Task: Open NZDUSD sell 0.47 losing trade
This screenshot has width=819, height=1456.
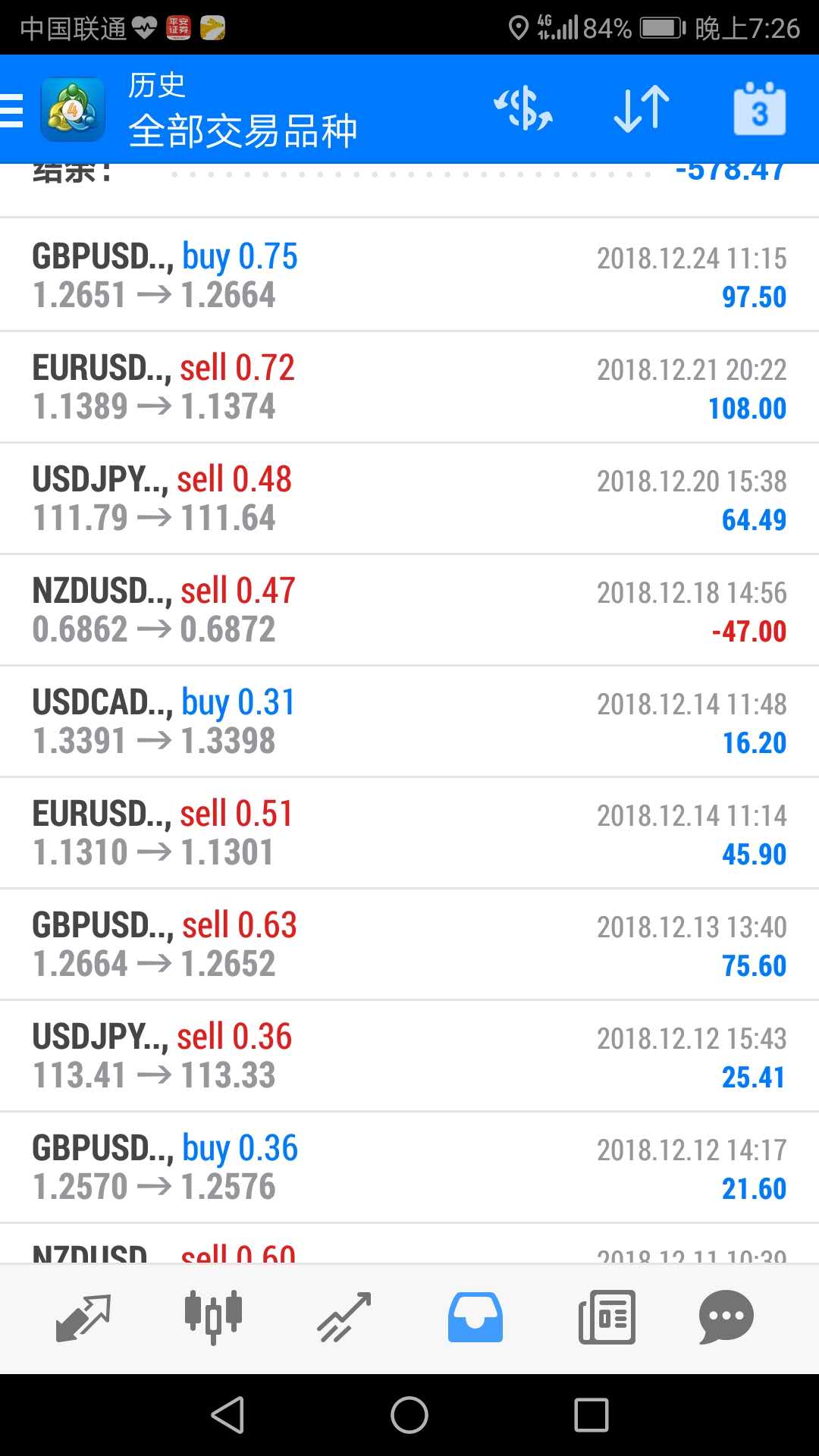Action: click(409, 610)
